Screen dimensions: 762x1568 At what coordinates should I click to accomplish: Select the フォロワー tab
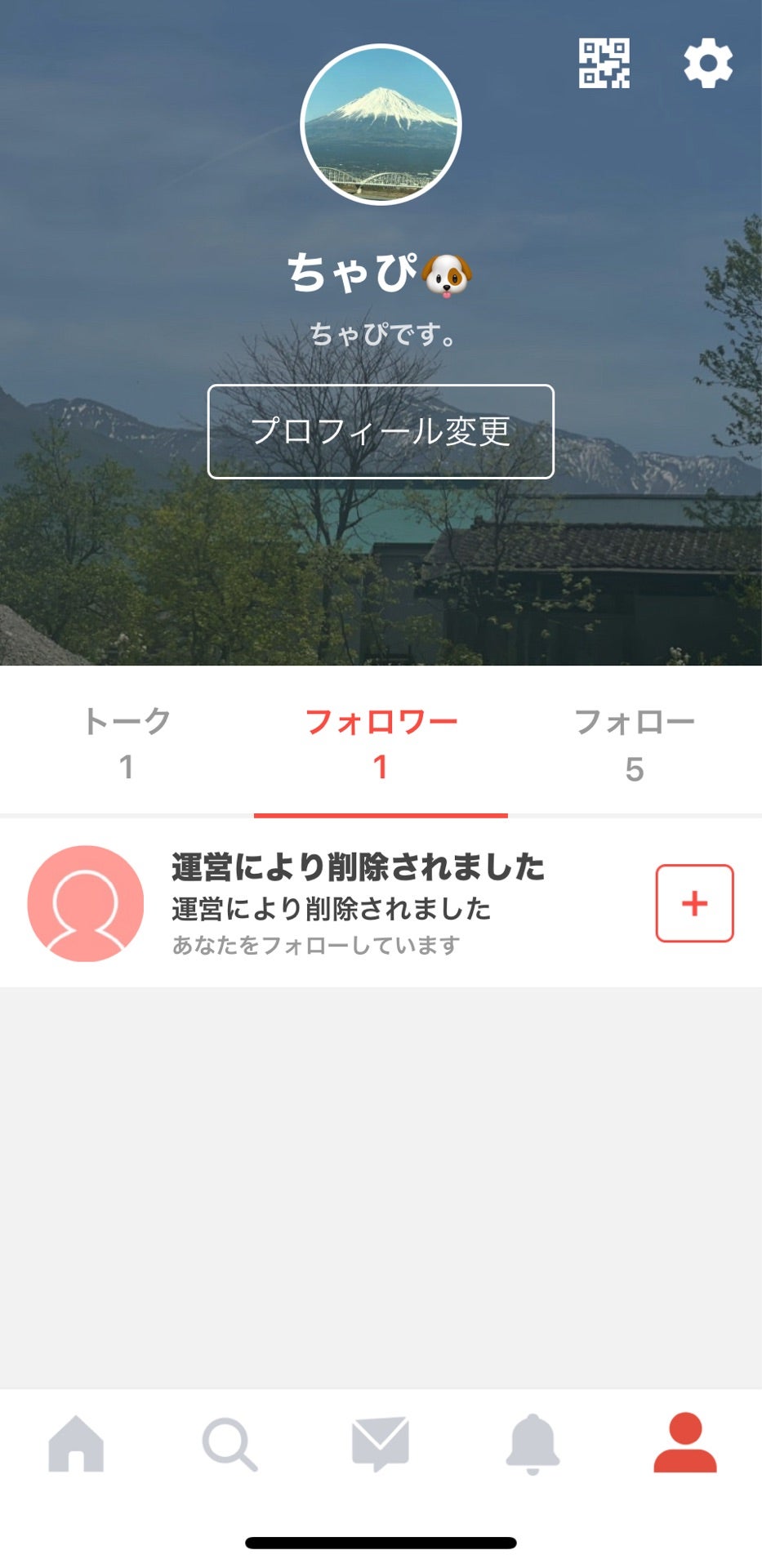point(381,739)
